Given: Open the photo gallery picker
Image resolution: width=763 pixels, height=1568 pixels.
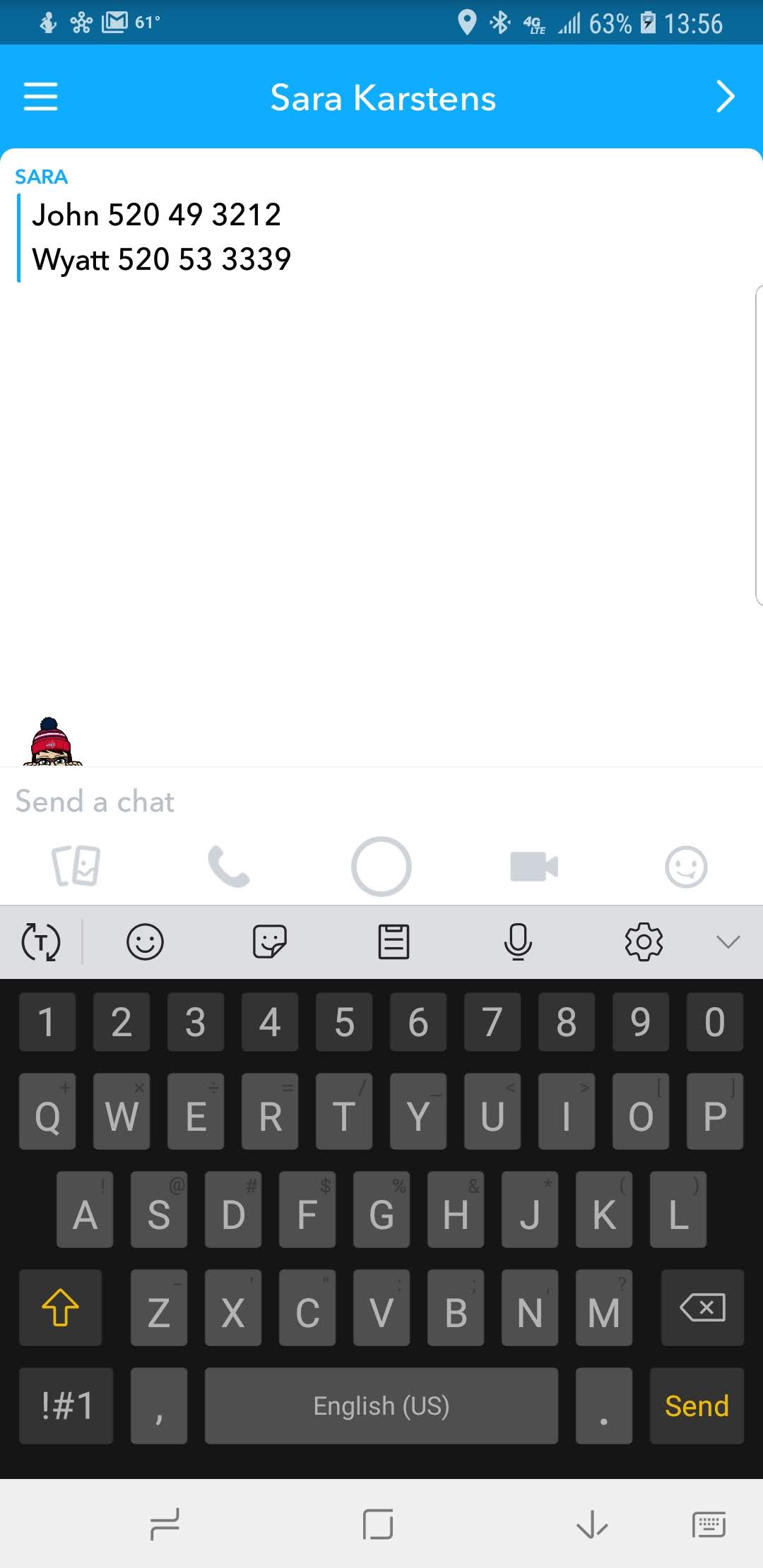Looking at the screenshot, I should (x=76, y=866).
